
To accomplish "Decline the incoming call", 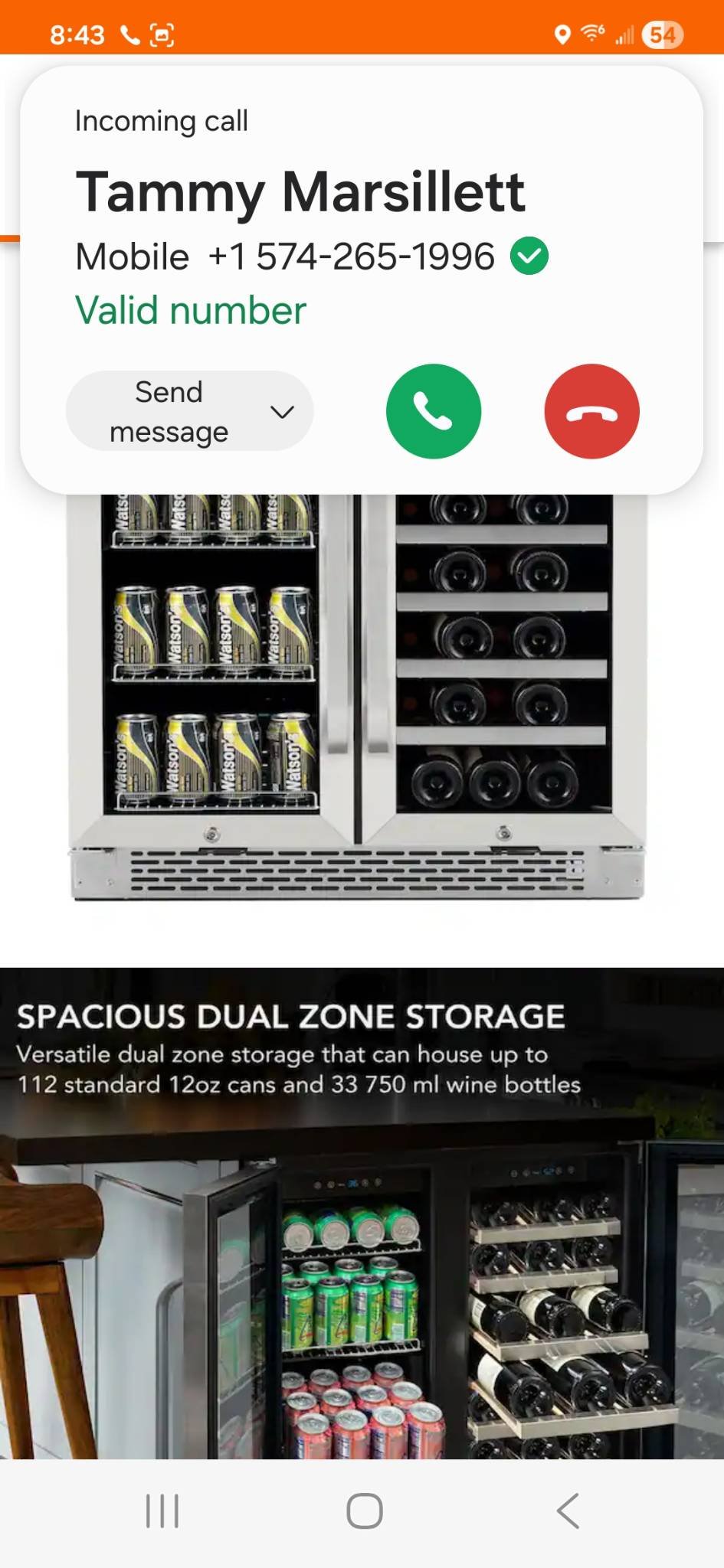I will point(591,411).
